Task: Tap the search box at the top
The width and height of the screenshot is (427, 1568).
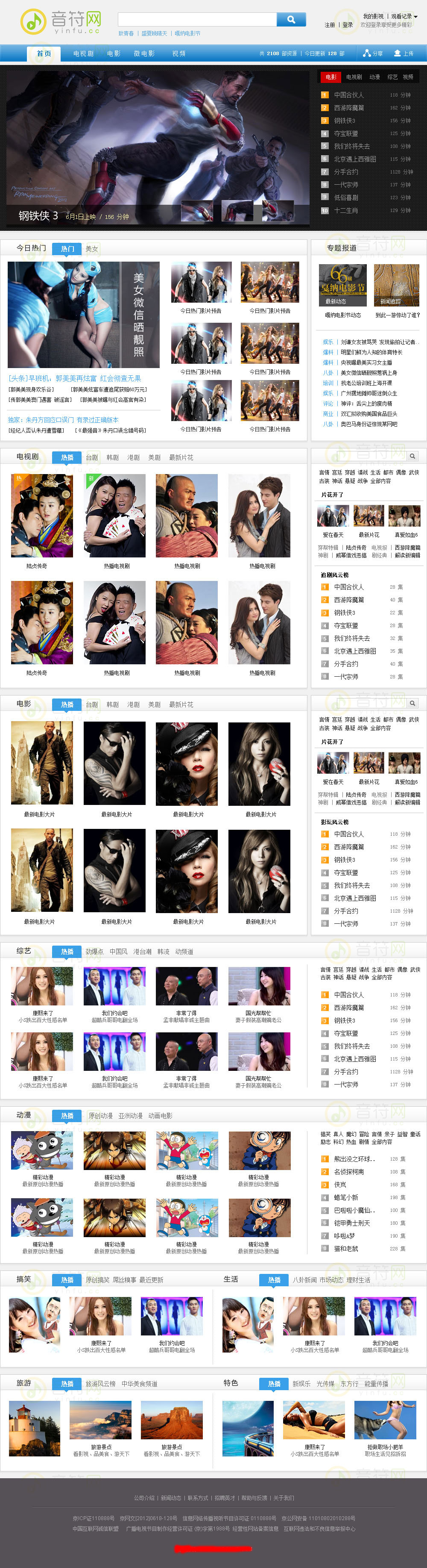Action: click(x=197, y=20)
